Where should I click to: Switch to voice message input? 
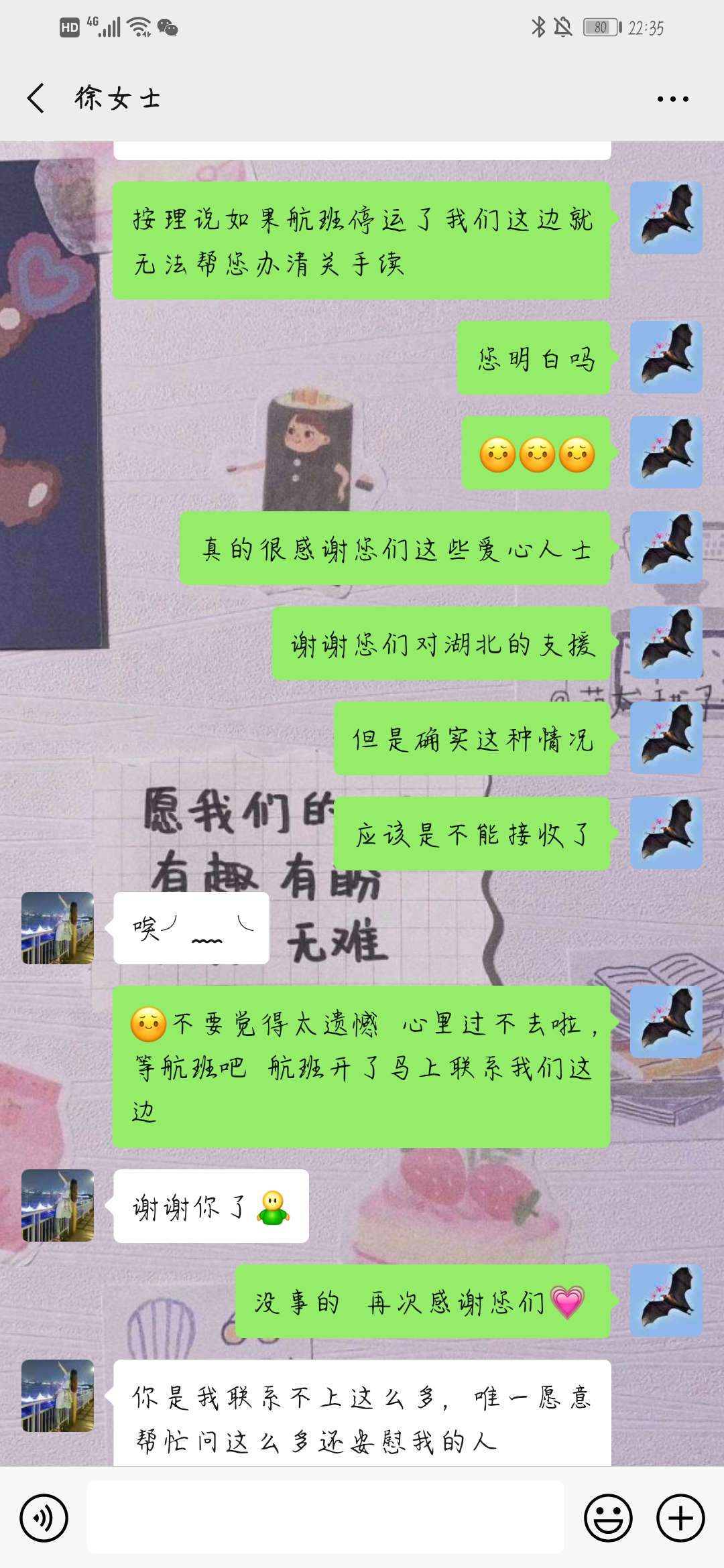[x=44, y=1518]
